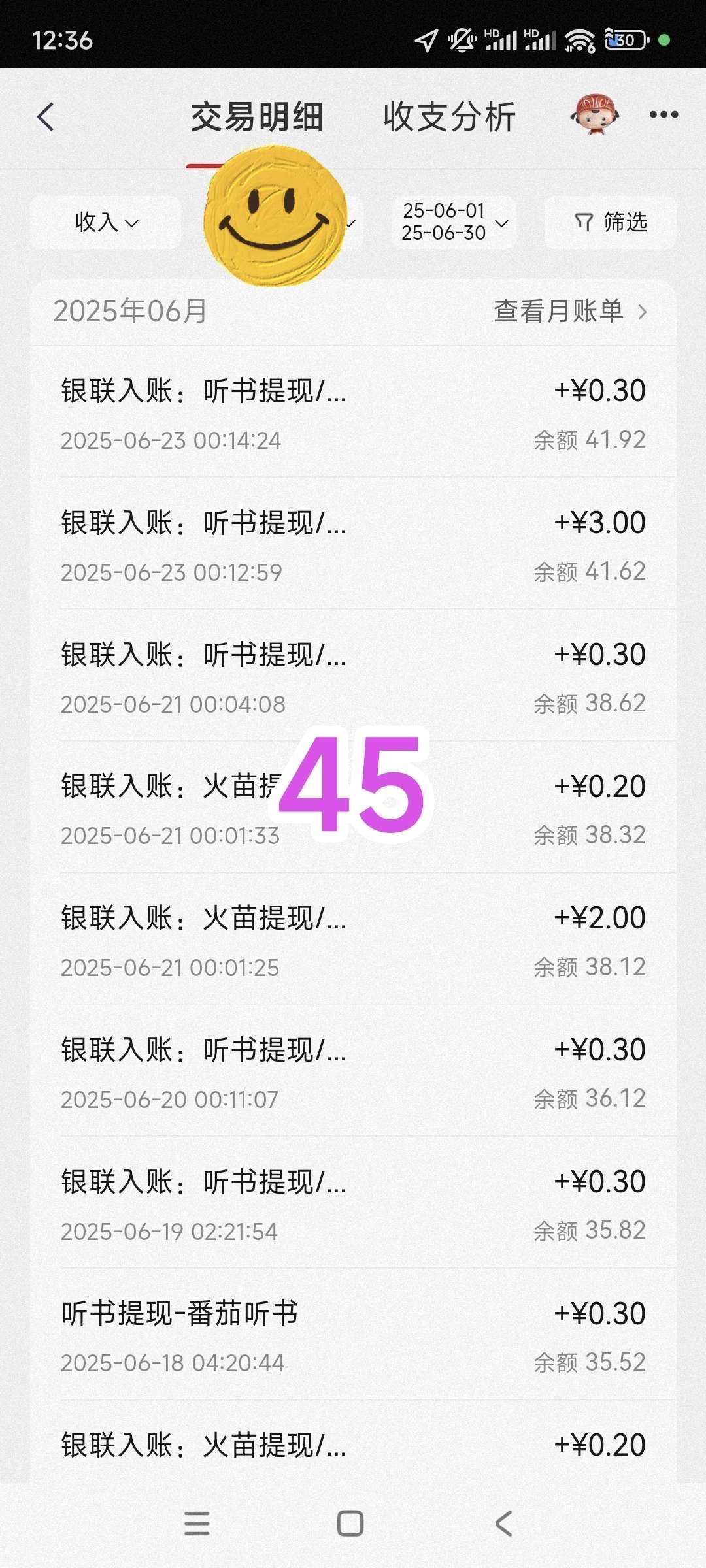The height and width of the screenshot is (1568, 706).
Task: Open the three-dot overflow menu
Action: click(664, 115)
